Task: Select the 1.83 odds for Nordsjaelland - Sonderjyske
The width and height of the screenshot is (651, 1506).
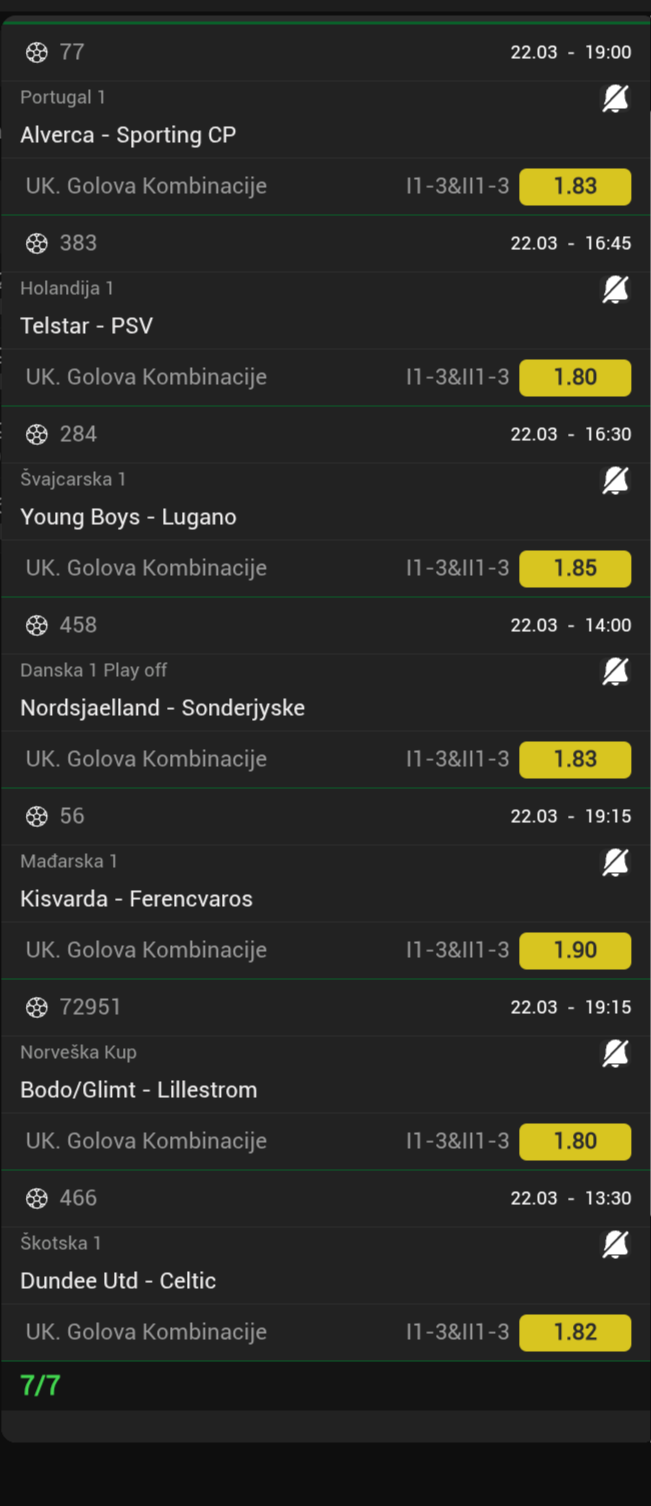Action: click(x=575, y=760)
